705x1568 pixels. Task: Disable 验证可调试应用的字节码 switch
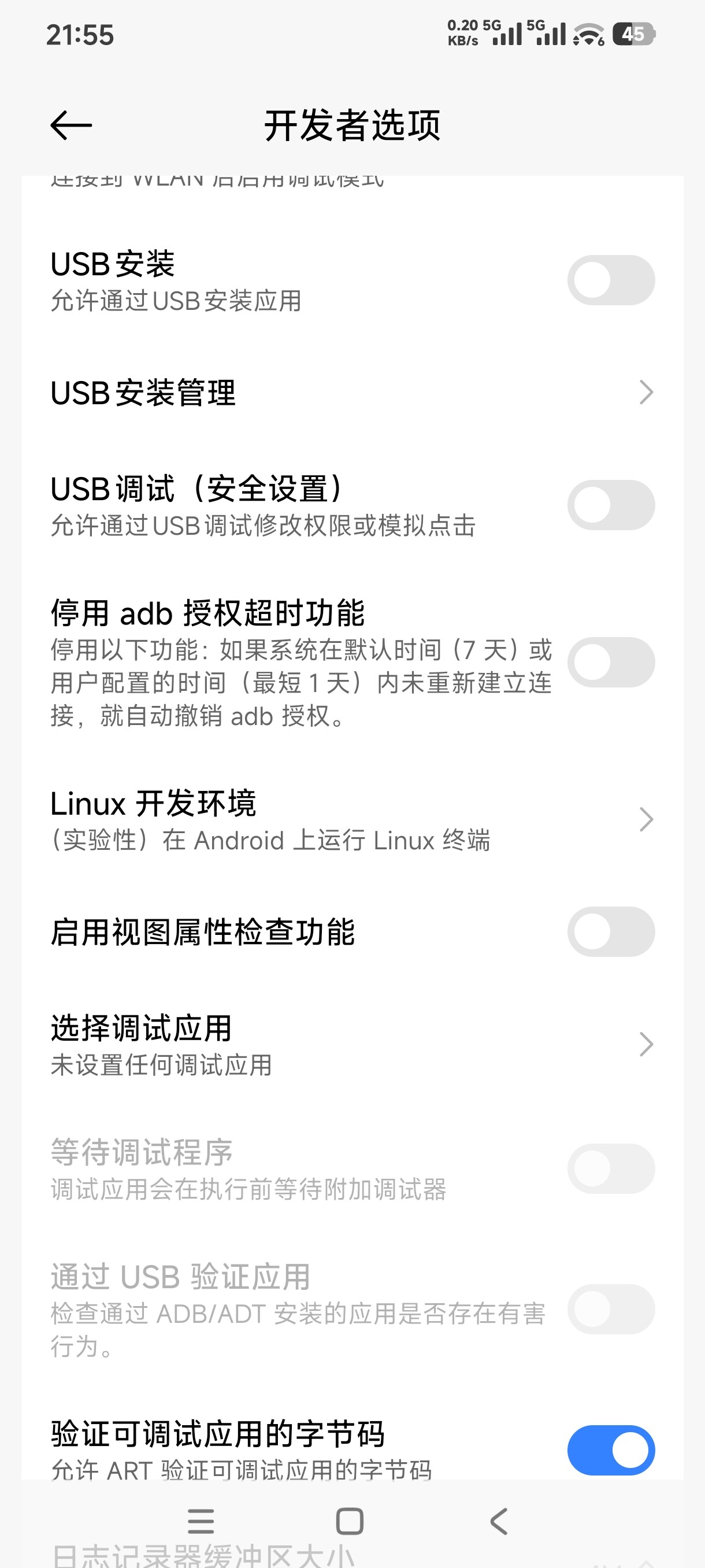point(610,1450)
